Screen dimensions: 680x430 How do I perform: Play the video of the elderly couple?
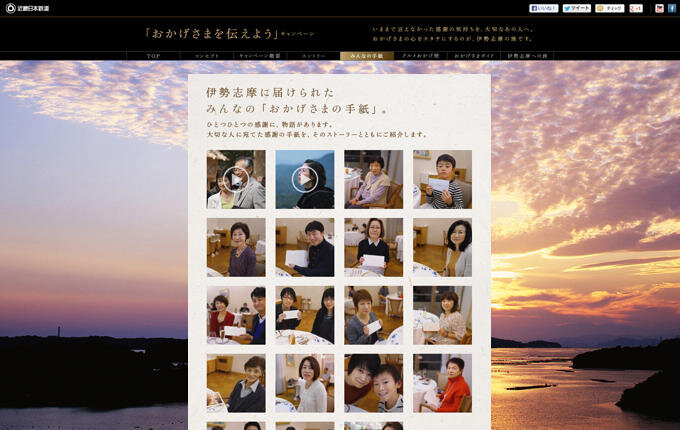(236, 179)
